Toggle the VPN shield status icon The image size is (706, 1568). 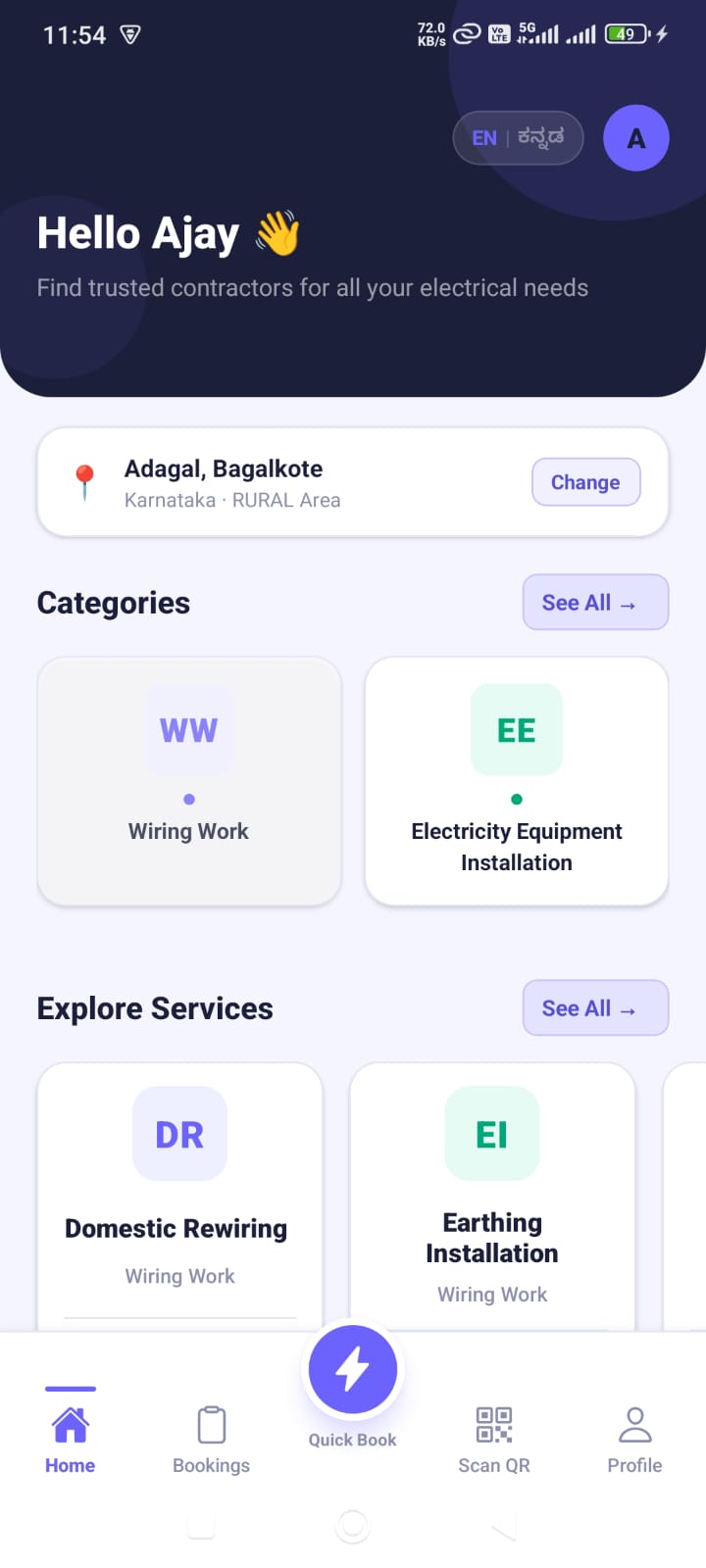126,34
